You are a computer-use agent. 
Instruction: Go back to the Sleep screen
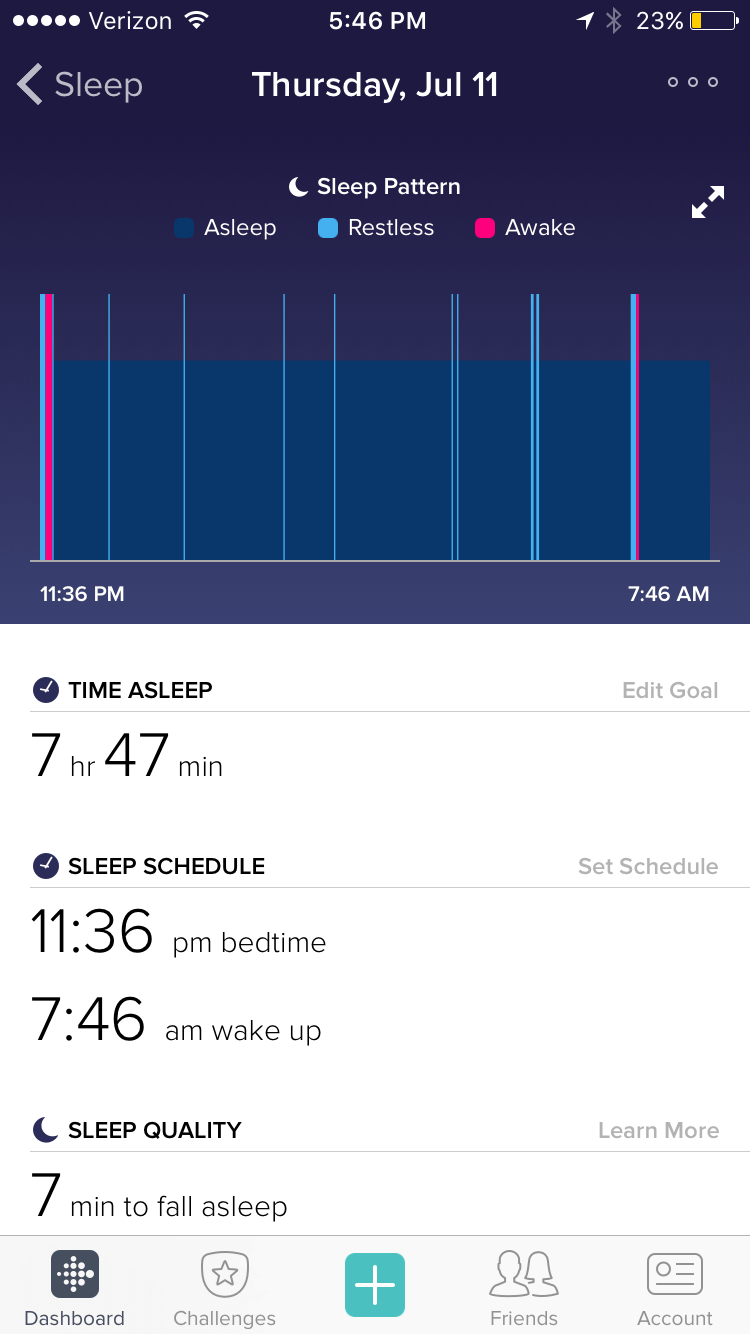tap(80, 85)
